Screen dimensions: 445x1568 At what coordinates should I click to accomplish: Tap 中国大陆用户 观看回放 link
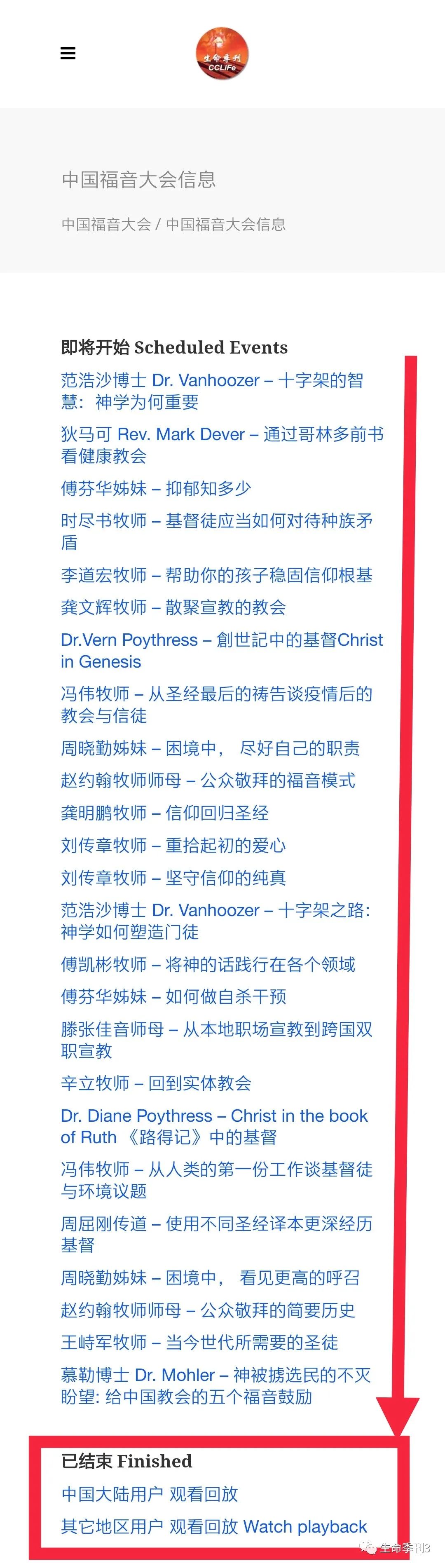tap(150, 1494)
